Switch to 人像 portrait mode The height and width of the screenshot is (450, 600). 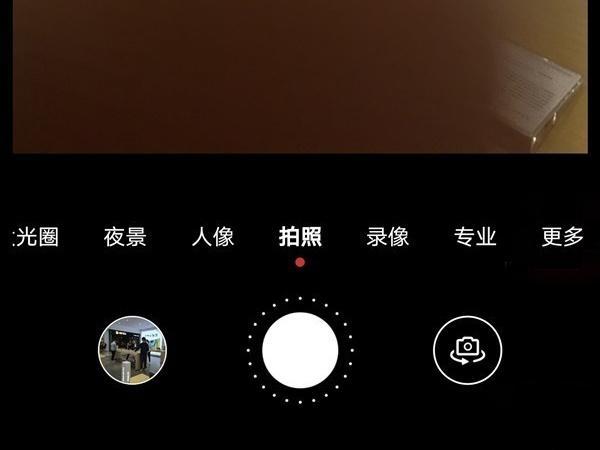click(213, 237)
